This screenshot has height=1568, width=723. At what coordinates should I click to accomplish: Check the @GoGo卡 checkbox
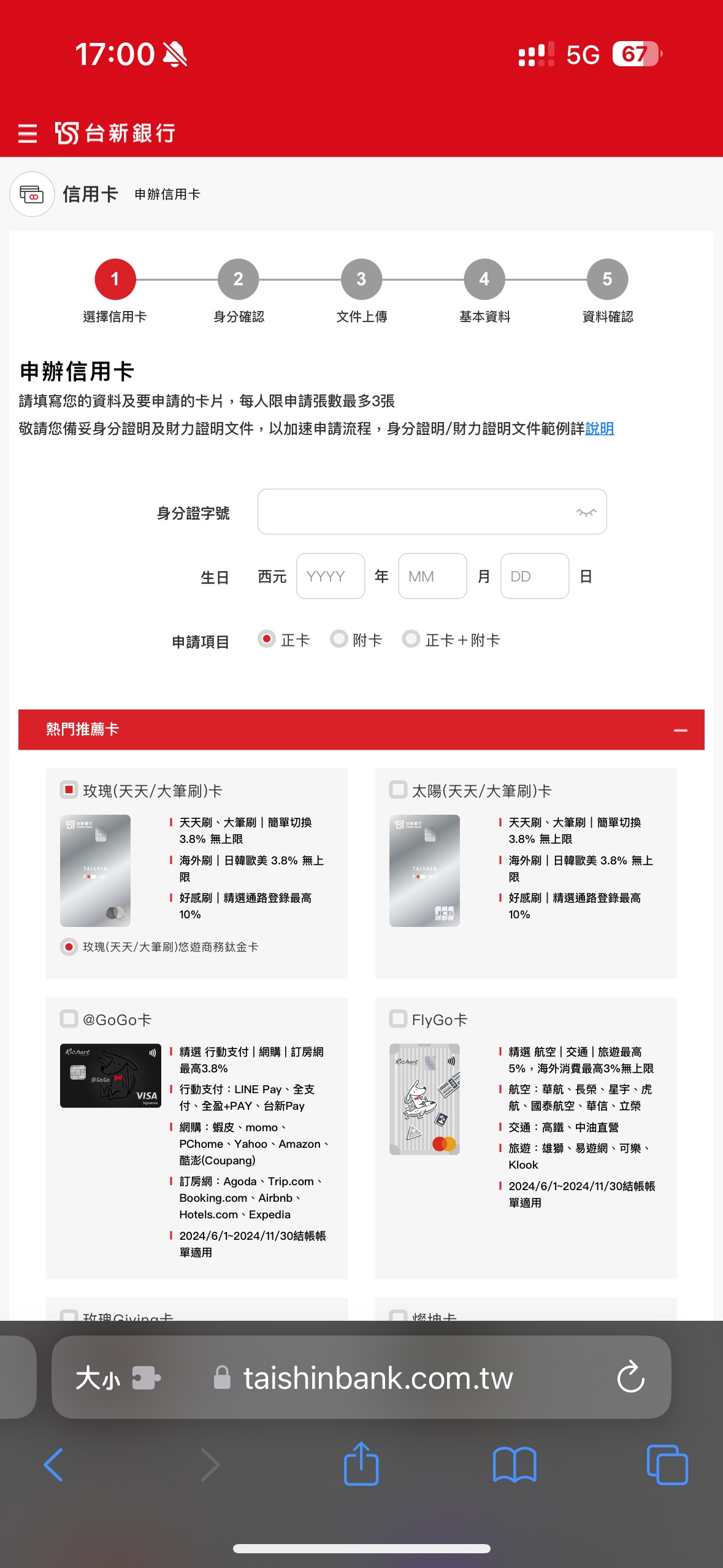pyautogui.click(x=69, y=1019)
